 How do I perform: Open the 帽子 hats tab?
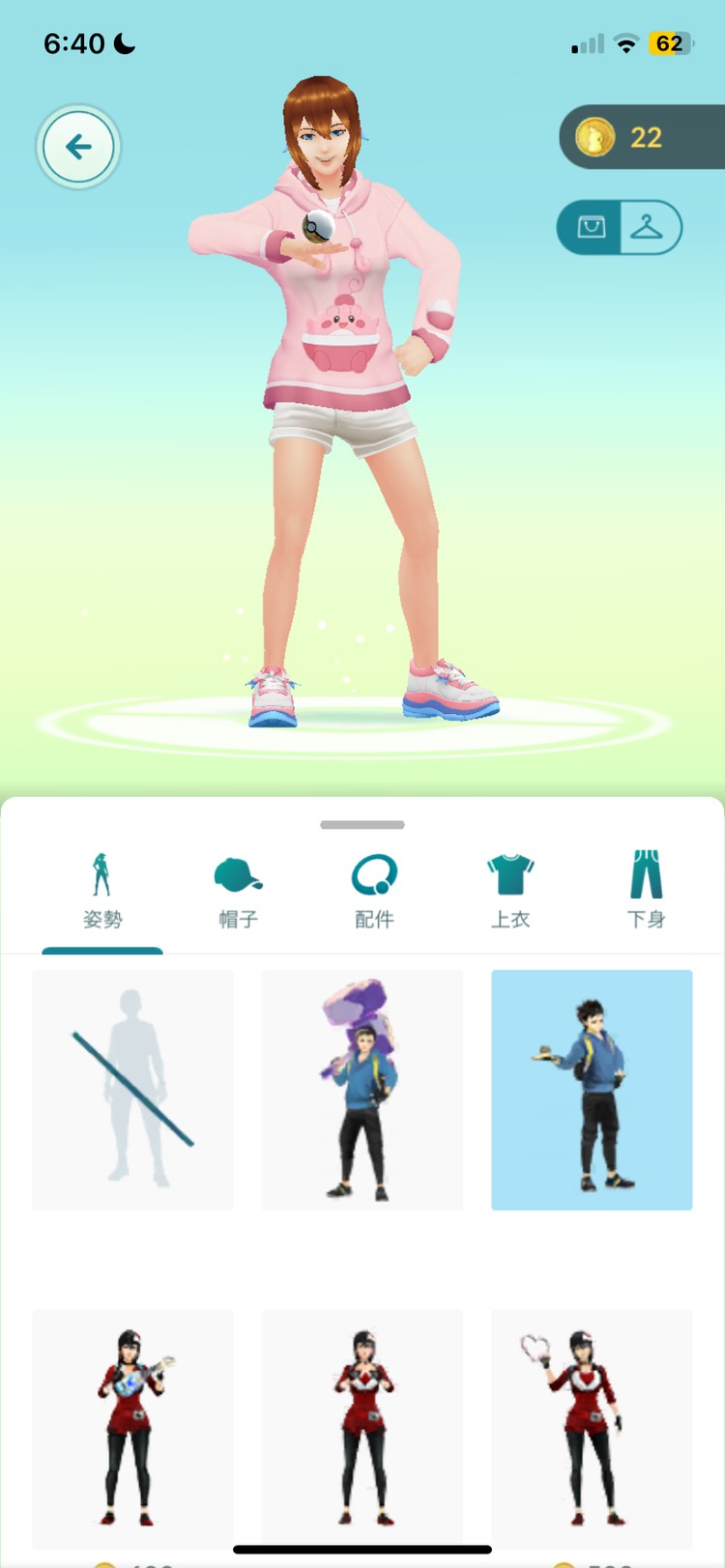(238, 891)
